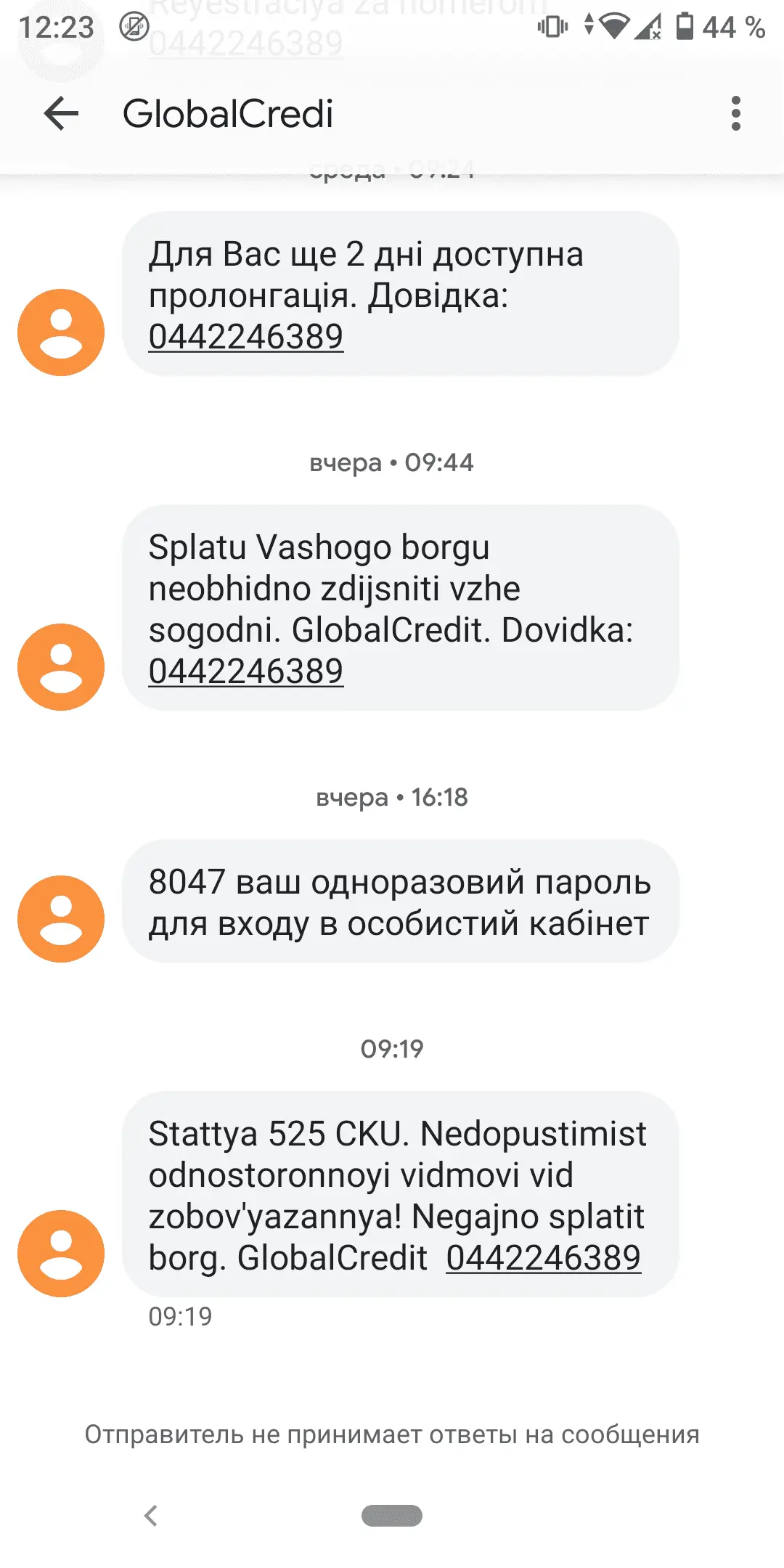Image resolution: width=784 pixels, height=1568 pixels.
Task: Open the overflow menu for GlobalCredi
Action: coord(735,114)
